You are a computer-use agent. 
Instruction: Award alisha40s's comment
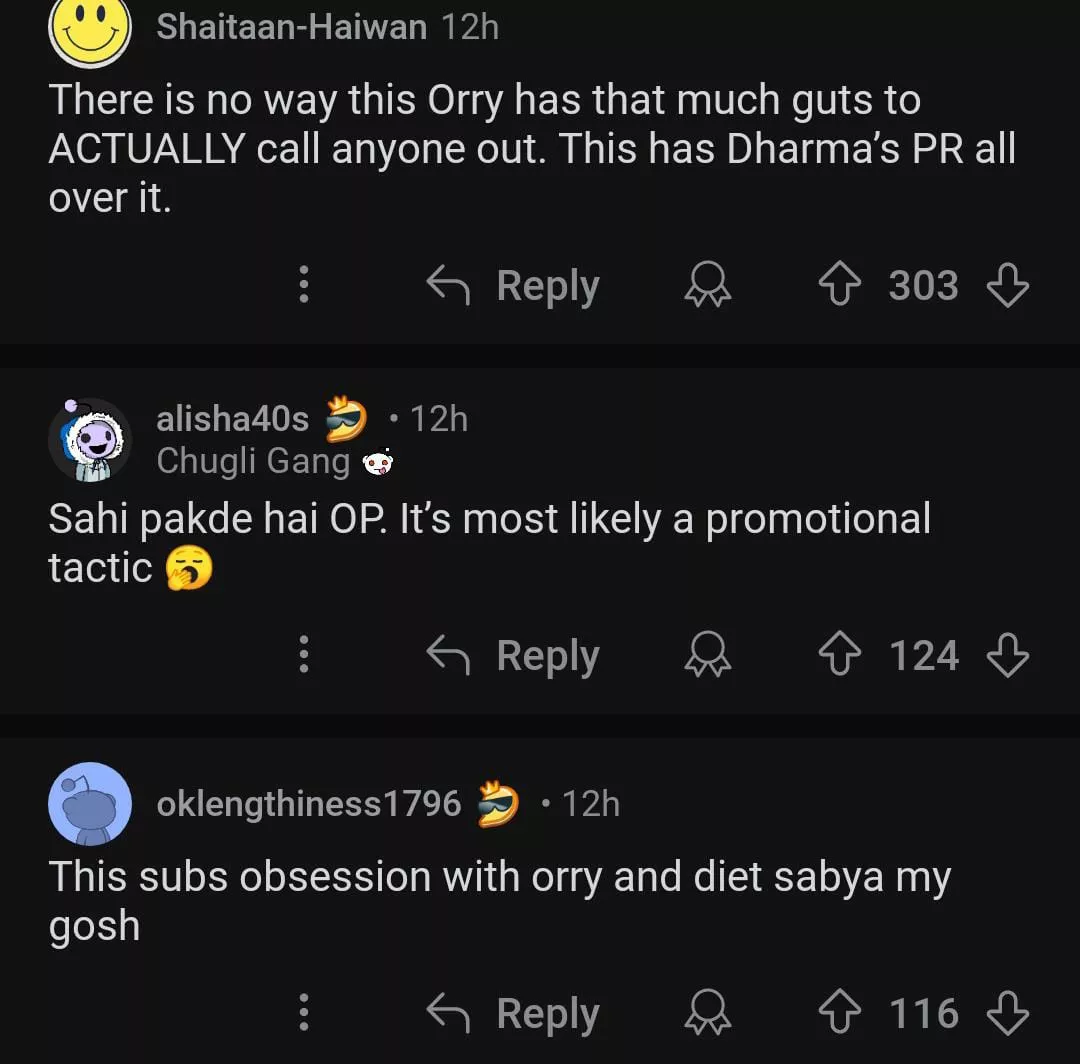707,656
